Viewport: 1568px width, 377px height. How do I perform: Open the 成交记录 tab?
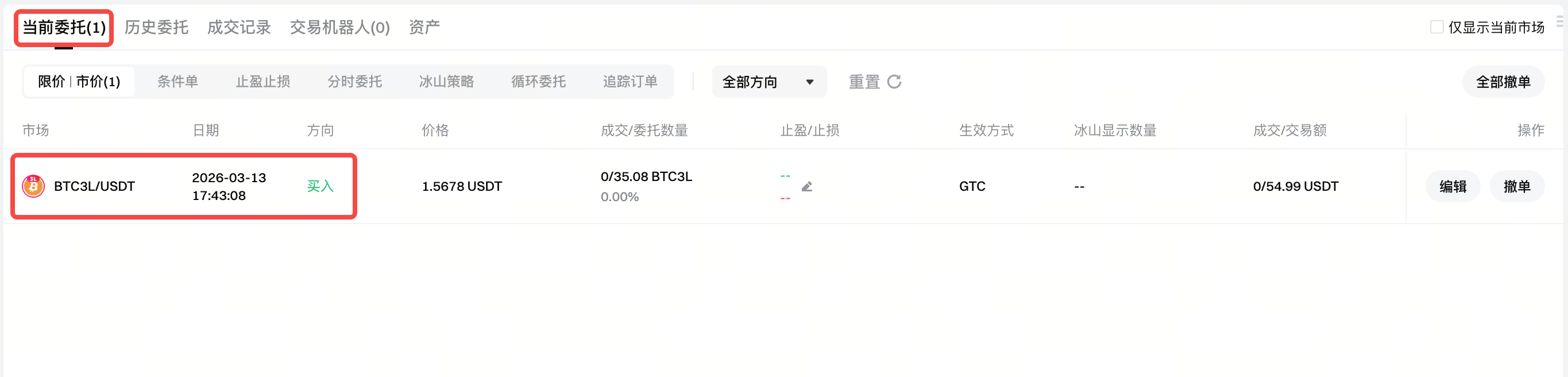coord(238,28)
